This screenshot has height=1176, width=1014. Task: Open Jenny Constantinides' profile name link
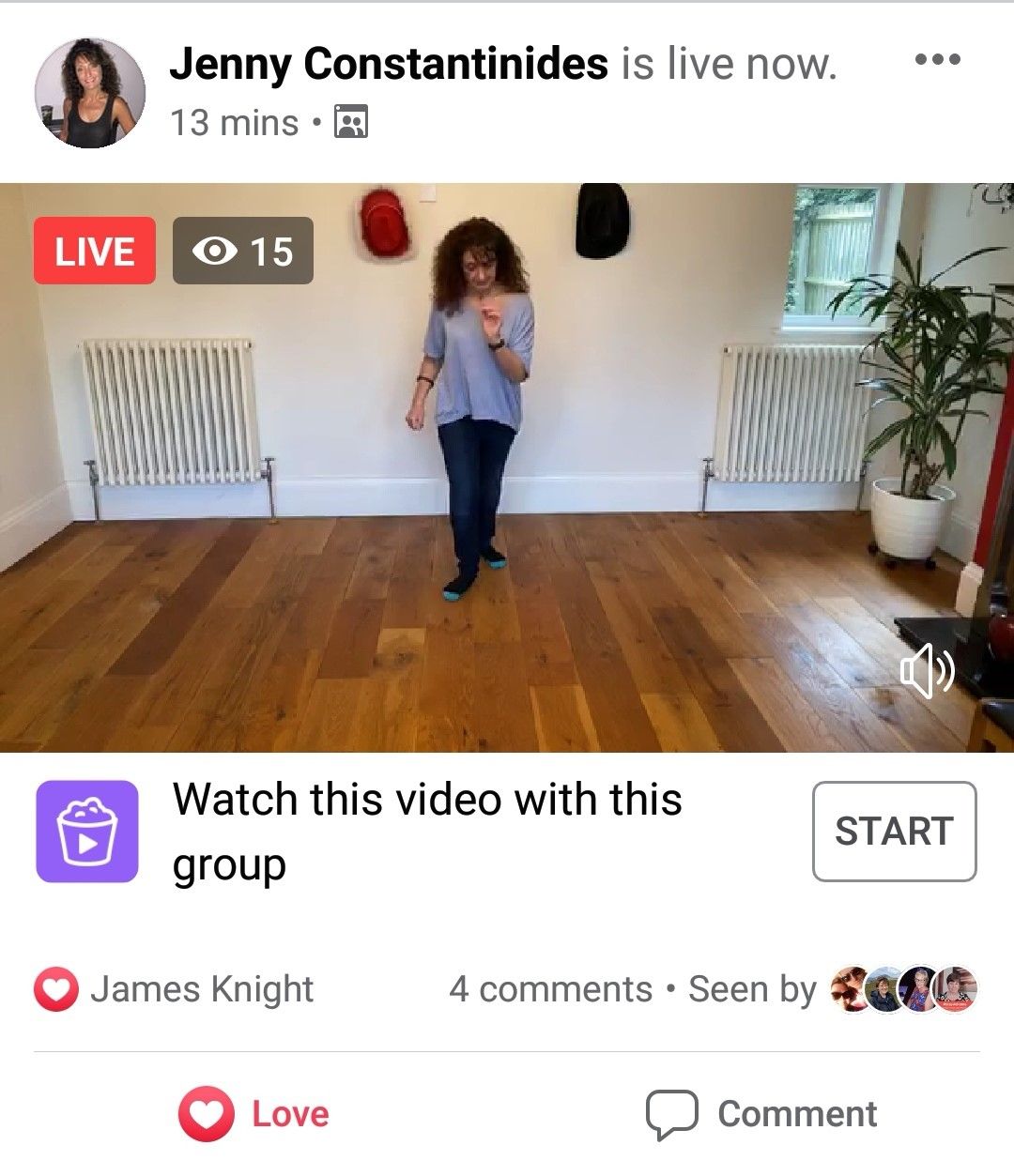389,64
